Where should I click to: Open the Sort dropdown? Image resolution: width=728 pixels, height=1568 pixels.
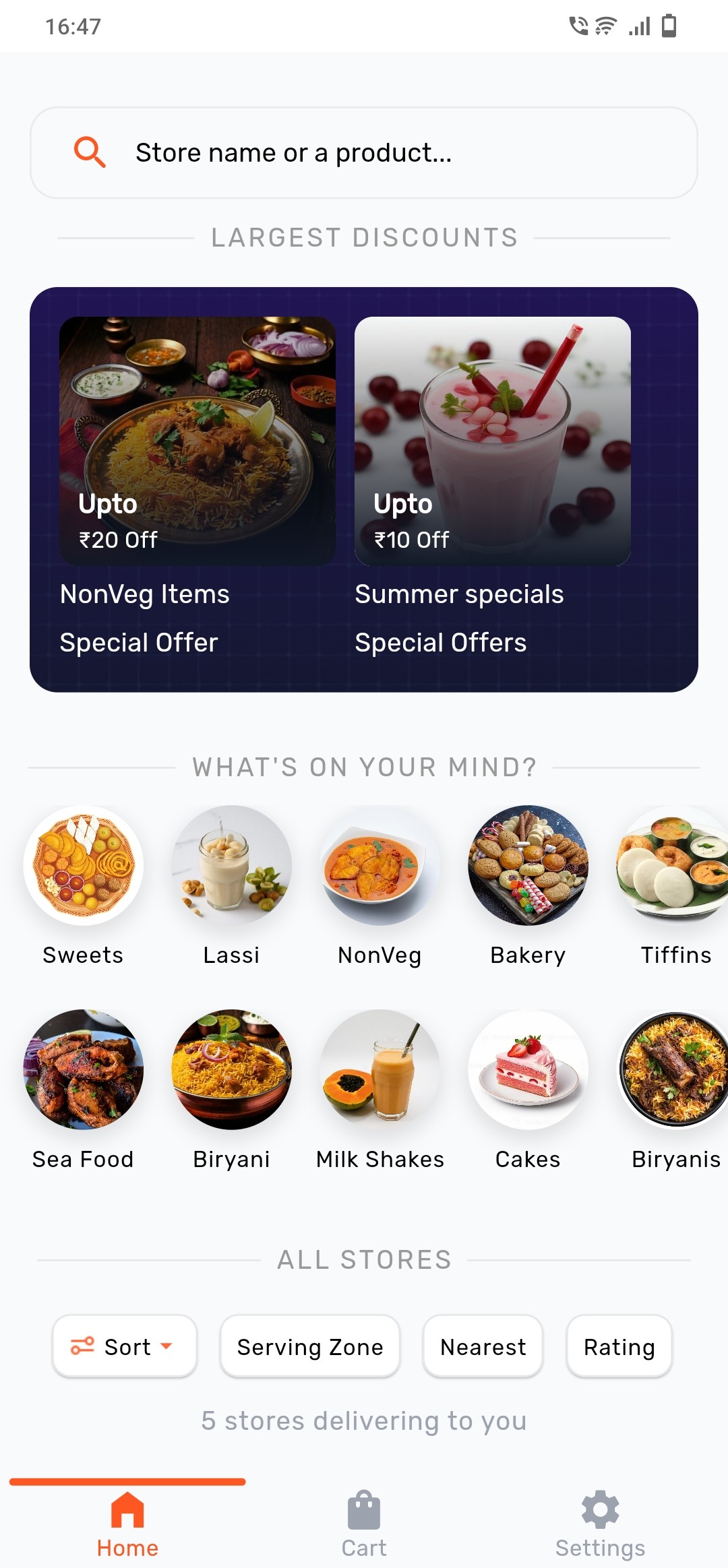tap(124, 1346)
